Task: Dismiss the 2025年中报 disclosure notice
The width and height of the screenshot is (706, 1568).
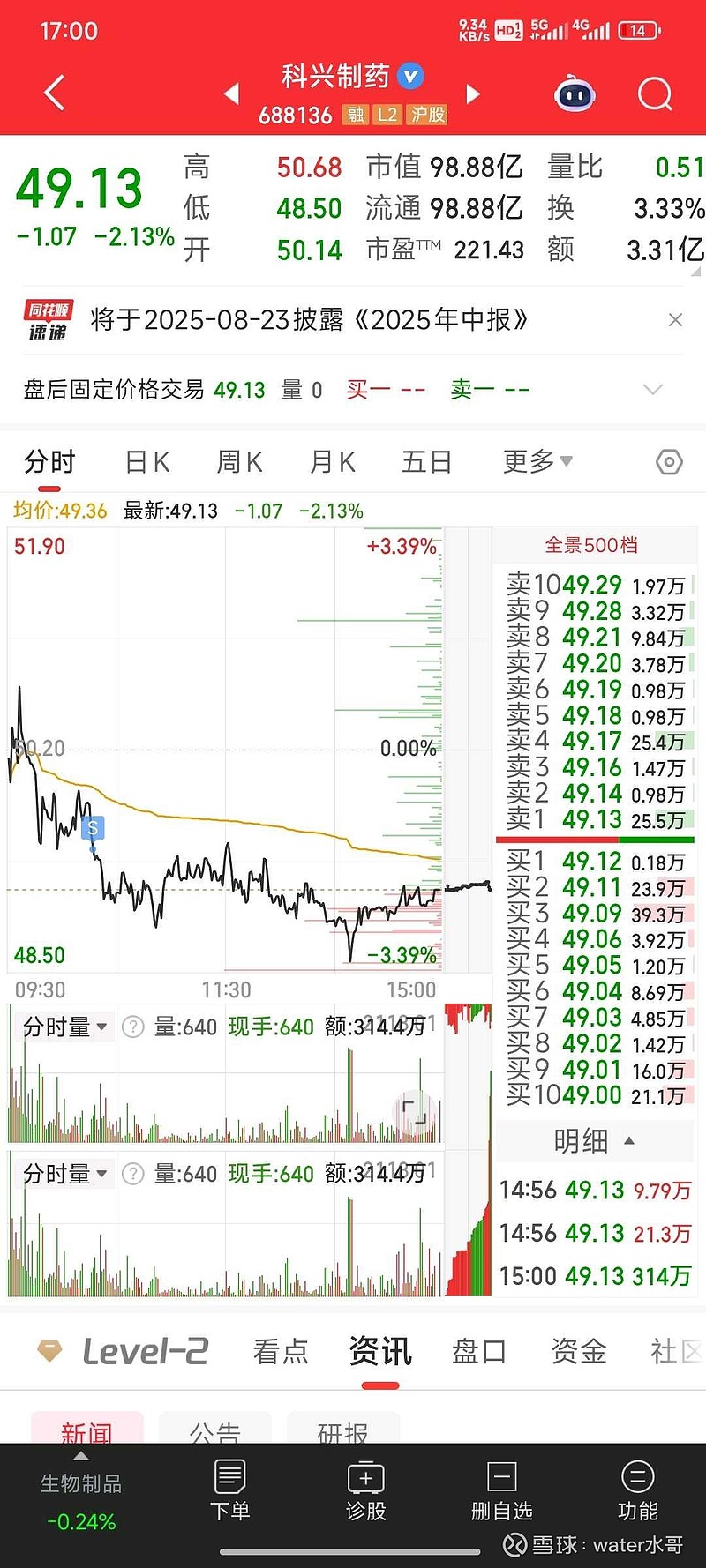Action: click(x=675, y=320)
